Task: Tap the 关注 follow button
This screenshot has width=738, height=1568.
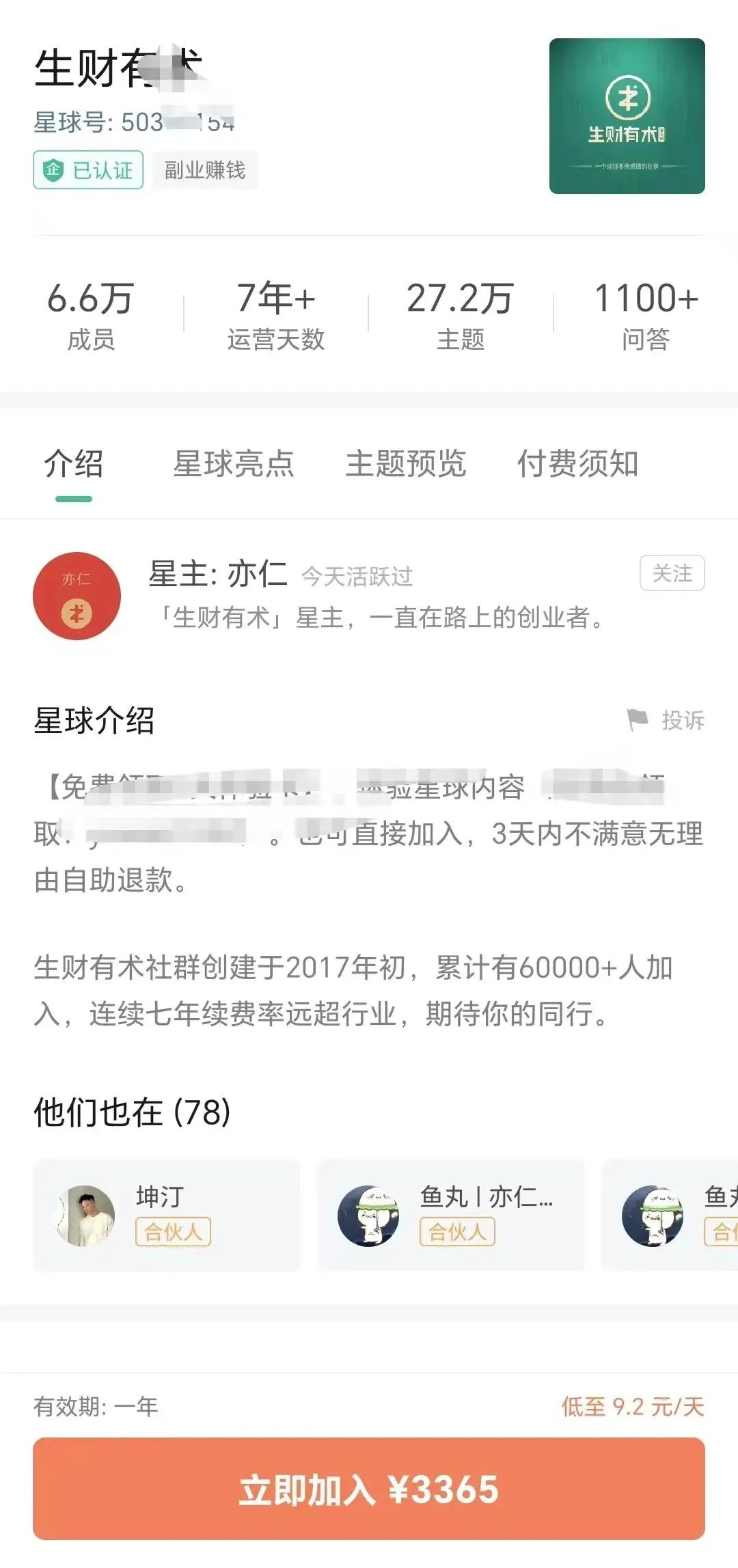Action: [672, 574]
